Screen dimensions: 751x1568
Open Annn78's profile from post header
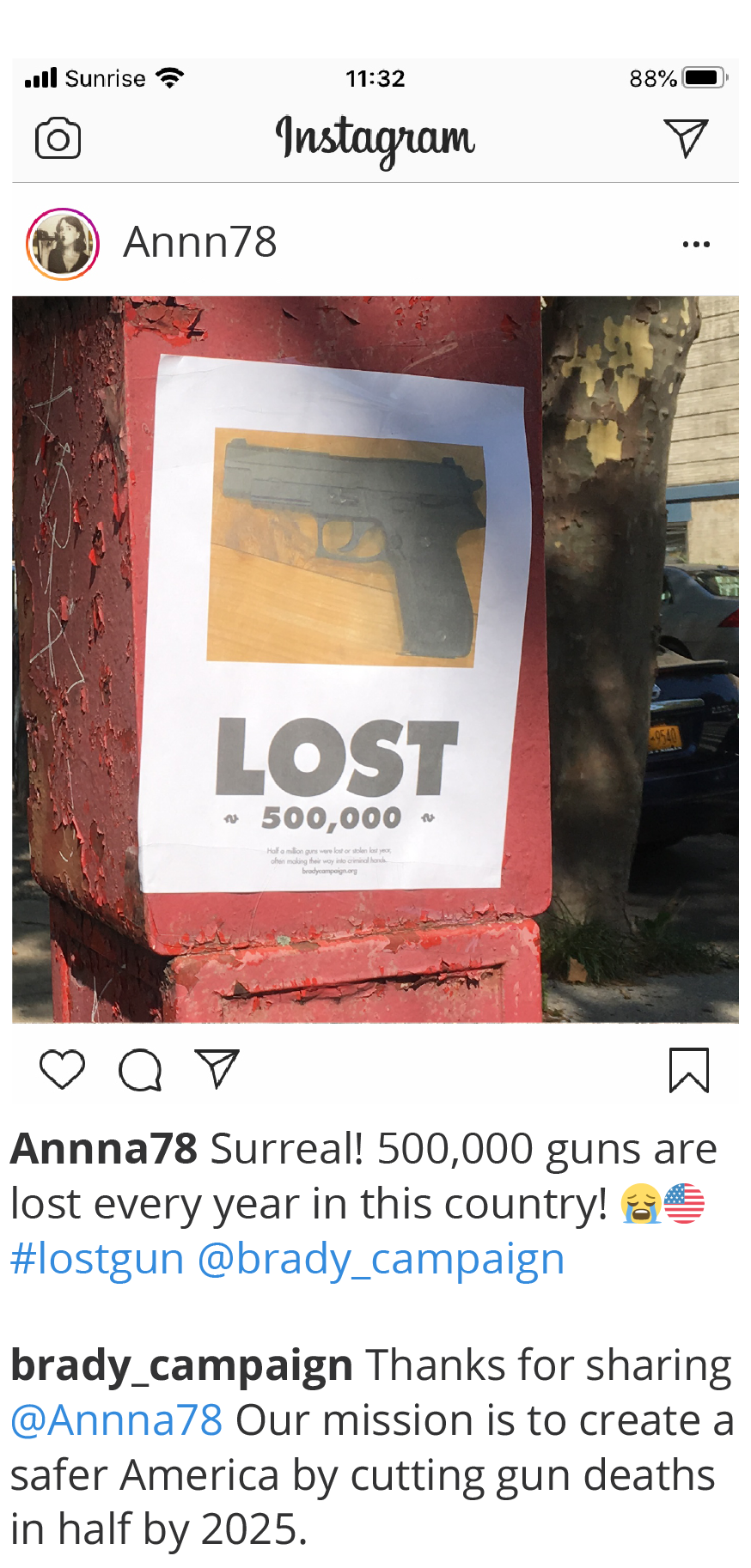pyautogui.click(x=199, y=242)
